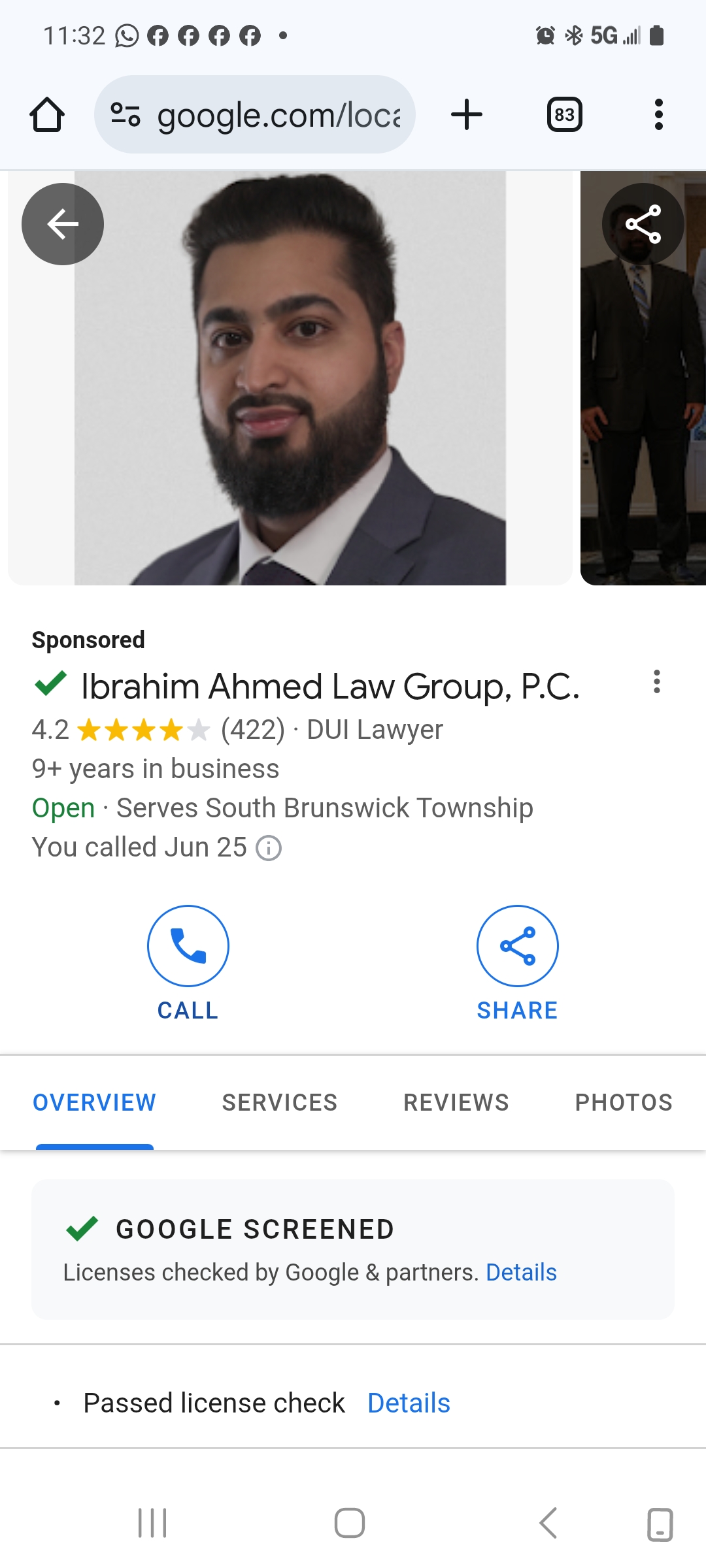This screenshot has width=706, height=1568.
Task: Open a new browser tab
Action: (x=467, y=115)
